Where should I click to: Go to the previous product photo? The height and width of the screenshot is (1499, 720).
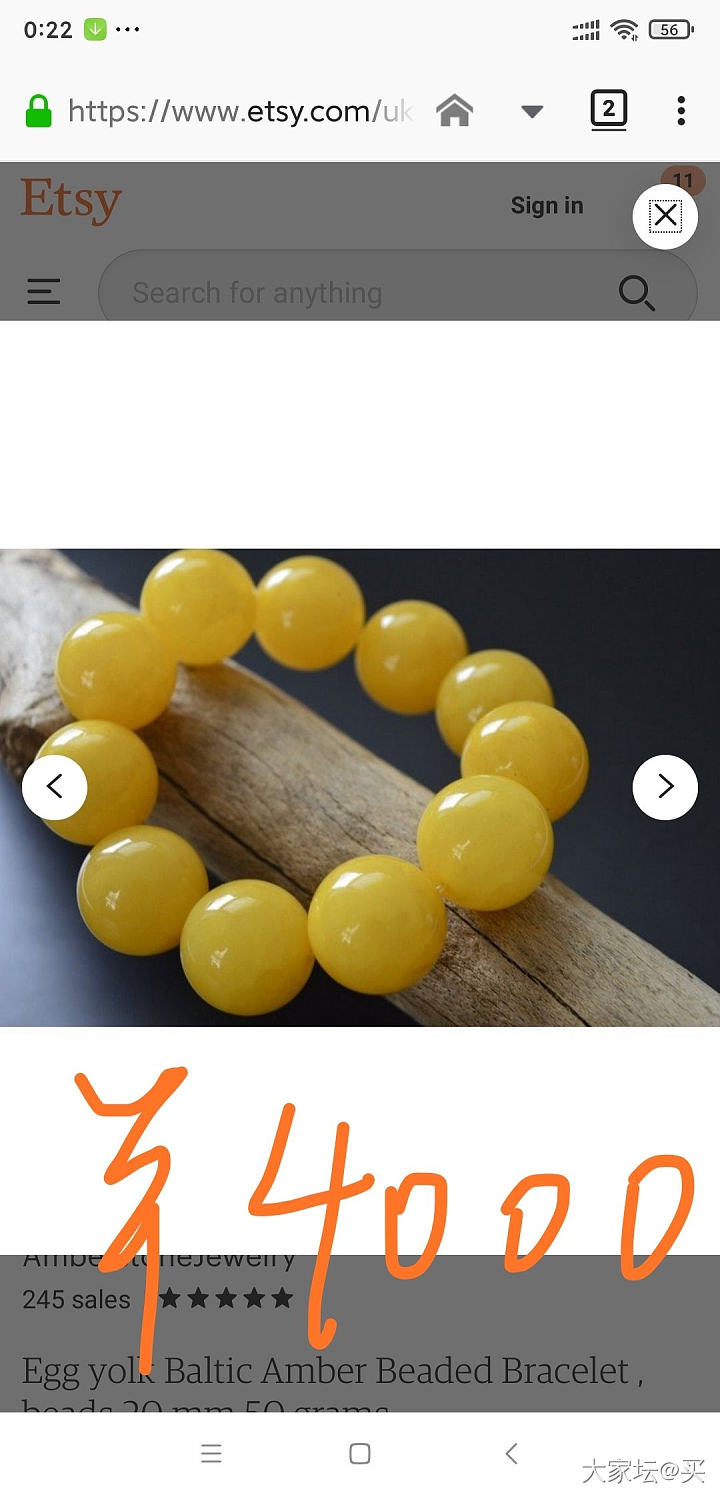(55, 787)
